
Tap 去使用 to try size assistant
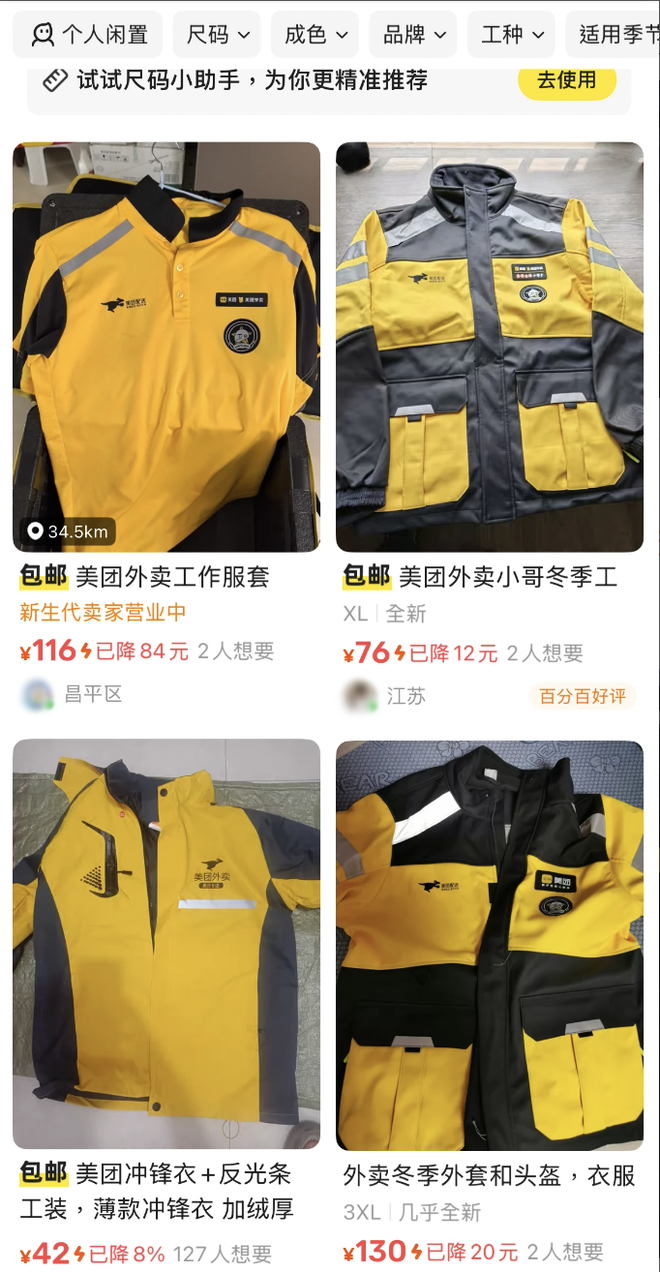(566, 80)
